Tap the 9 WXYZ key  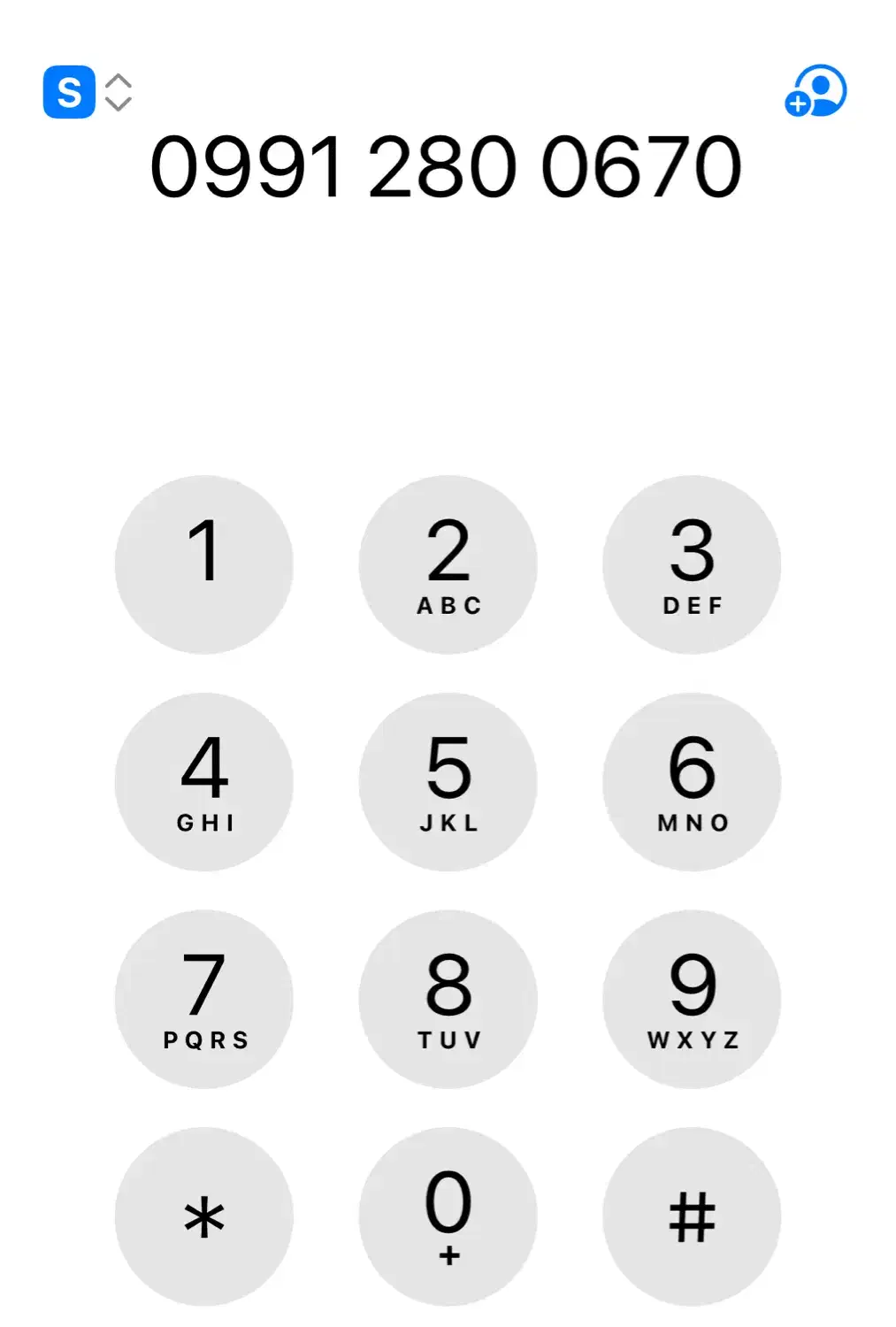point(692,999)
